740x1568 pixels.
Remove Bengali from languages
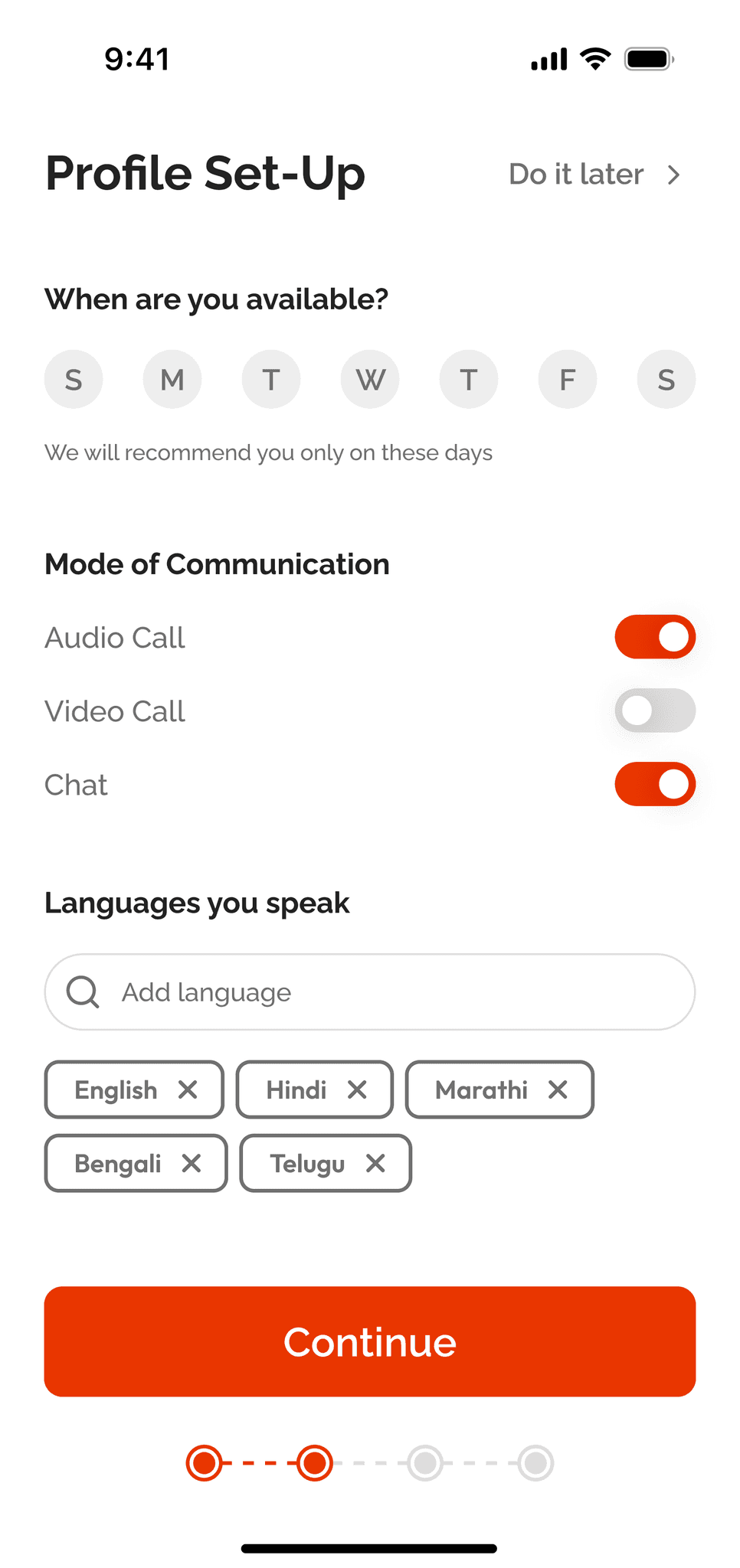click(x=192, y=1163)
